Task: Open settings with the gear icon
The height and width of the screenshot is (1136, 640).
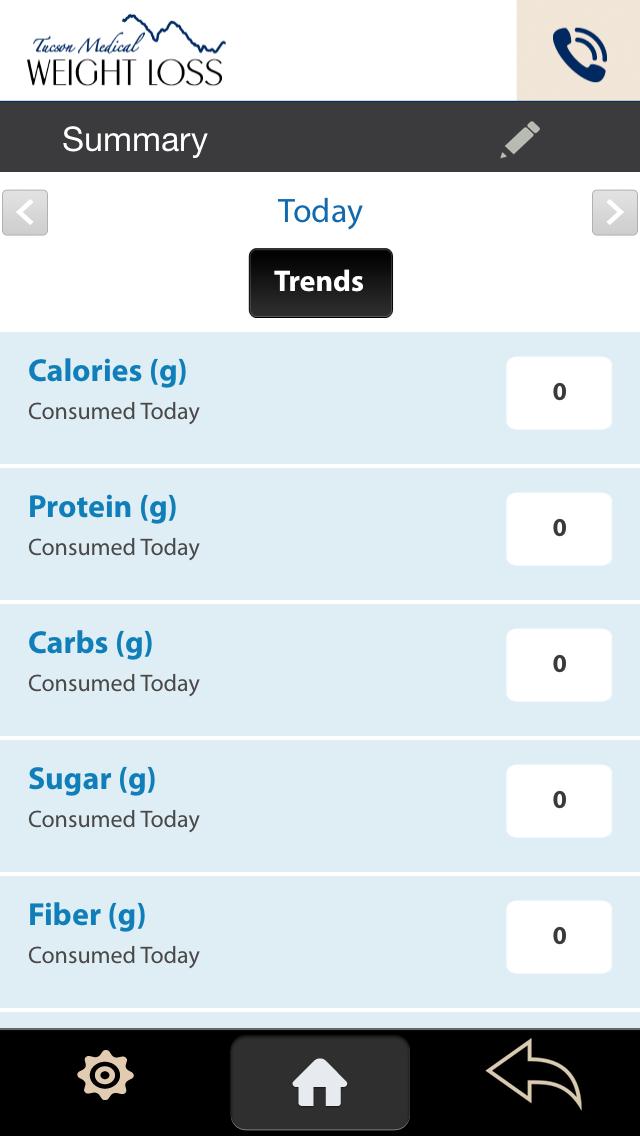Action: (x=105, y=1076)
